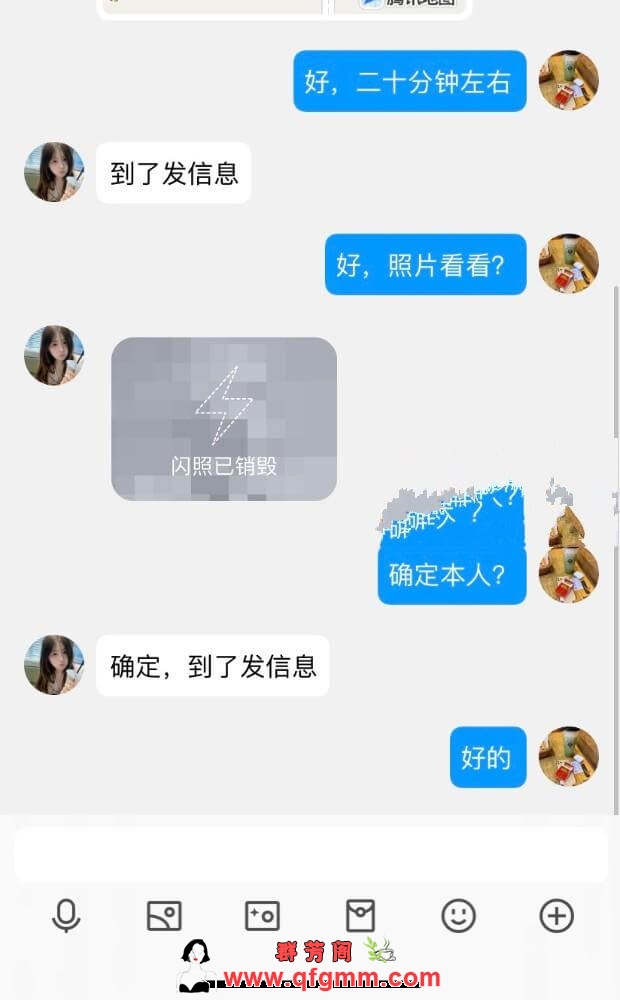
Task: Open the emoji picker
Action: pyautogui.click(x=458, y=915)
